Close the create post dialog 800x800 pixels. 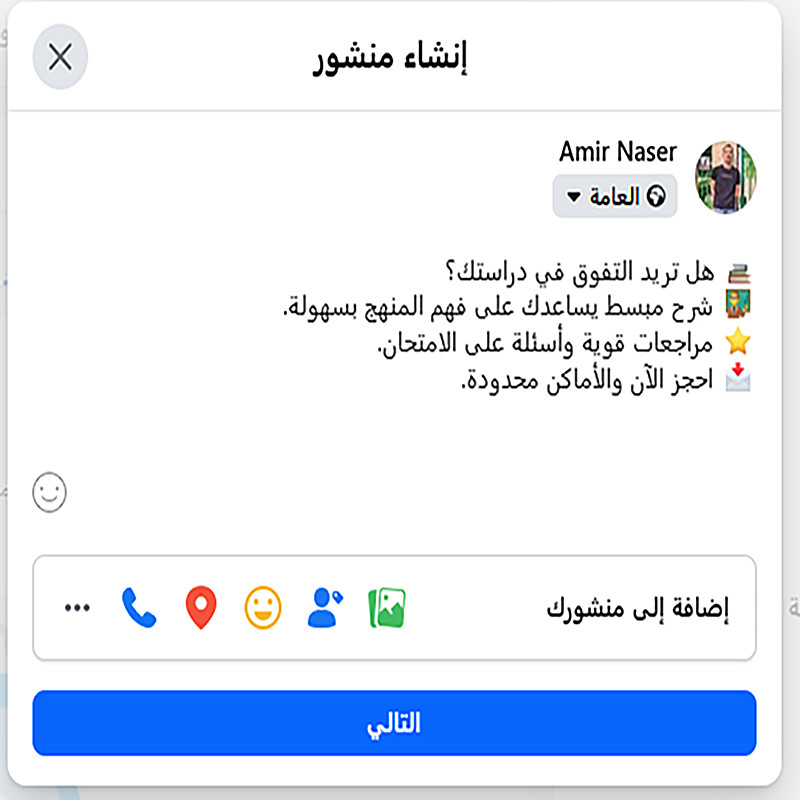pos(60,57)
